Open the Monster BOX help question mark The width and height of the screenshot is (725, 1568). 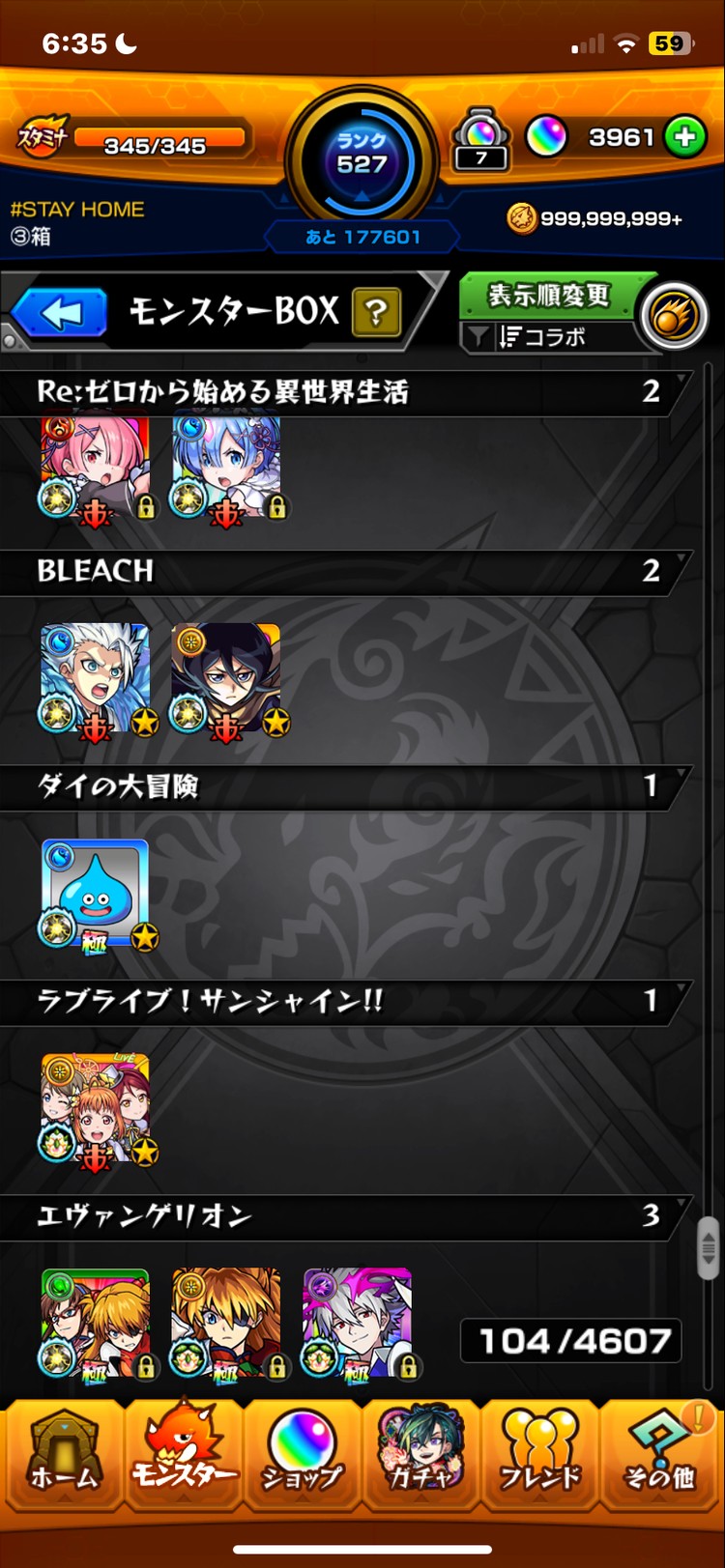[x=376, y=312]
